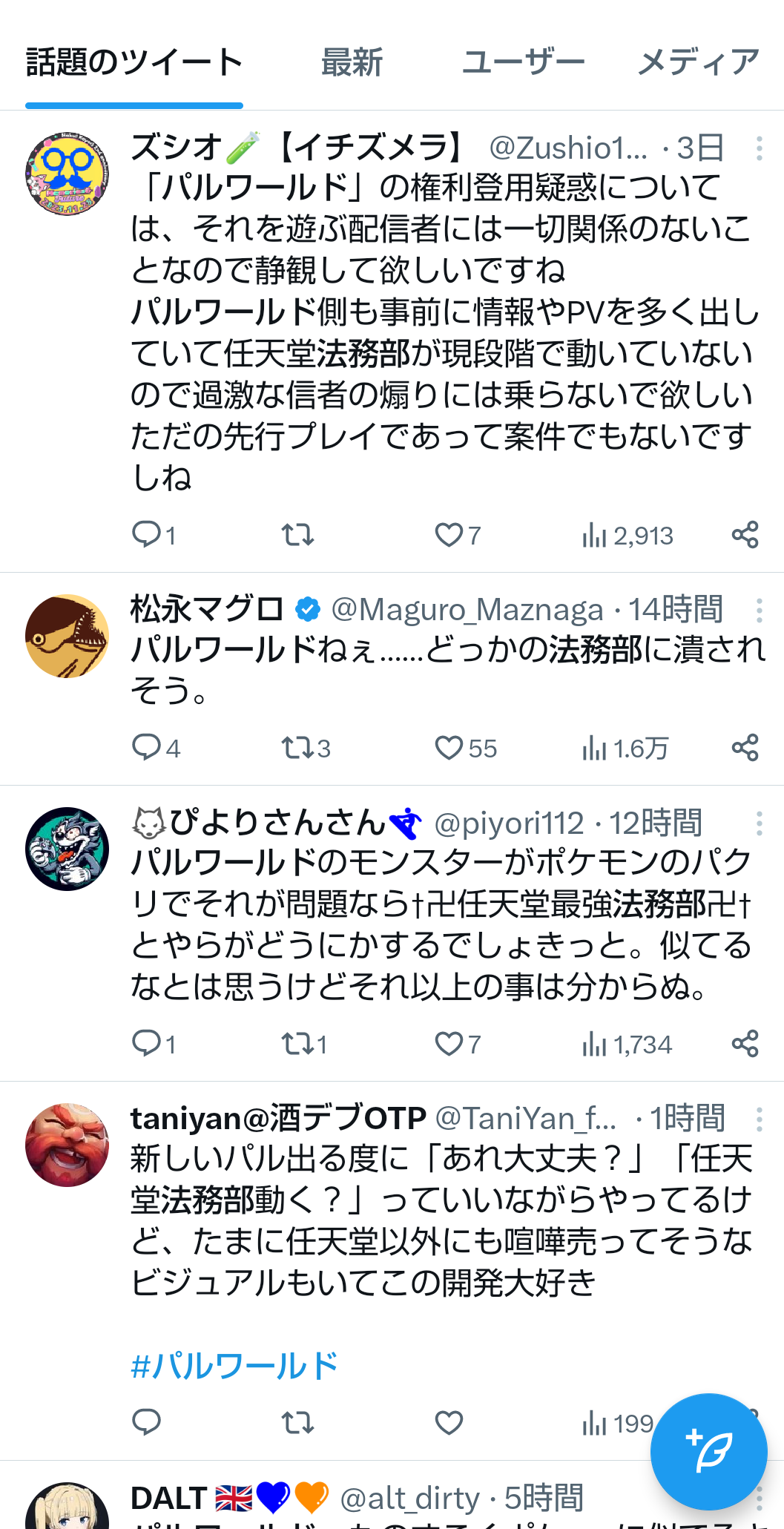Compose a new tweet
This screenshot has height=1529, width=784.
coord(708,1452)
